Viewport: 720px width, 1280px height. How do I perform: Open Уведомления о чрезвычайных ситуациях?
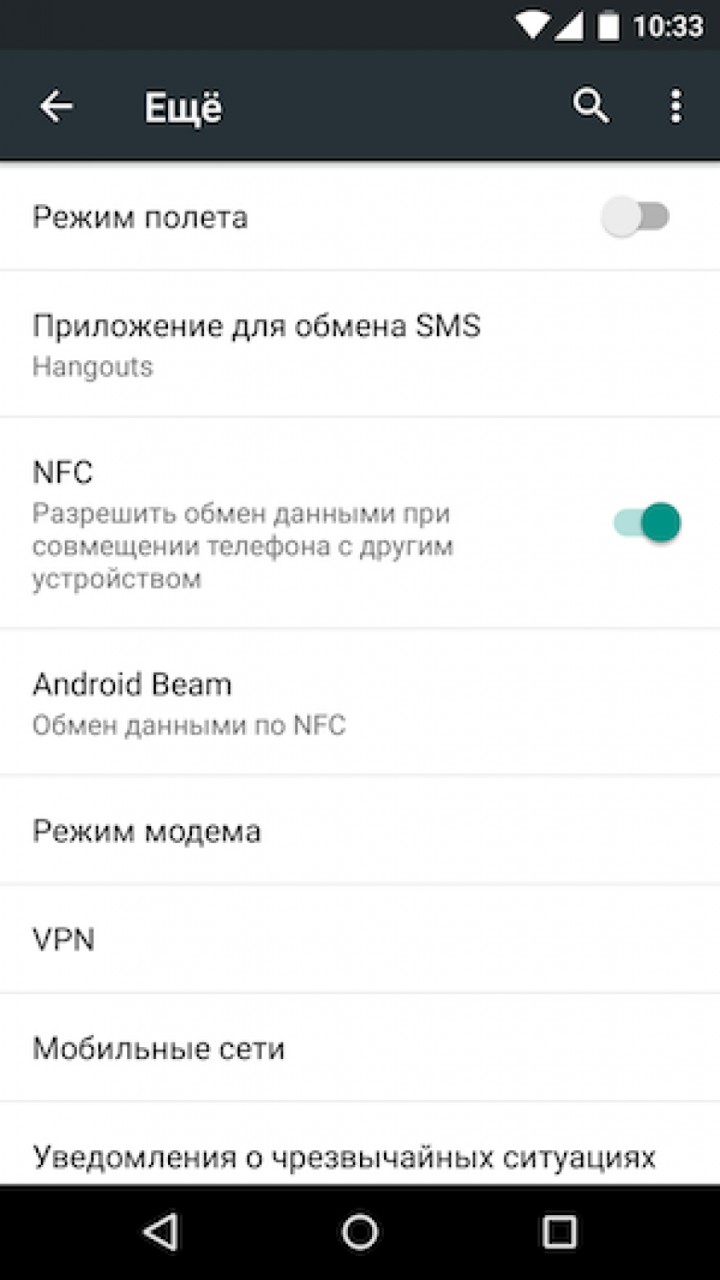click(360, 1145)
